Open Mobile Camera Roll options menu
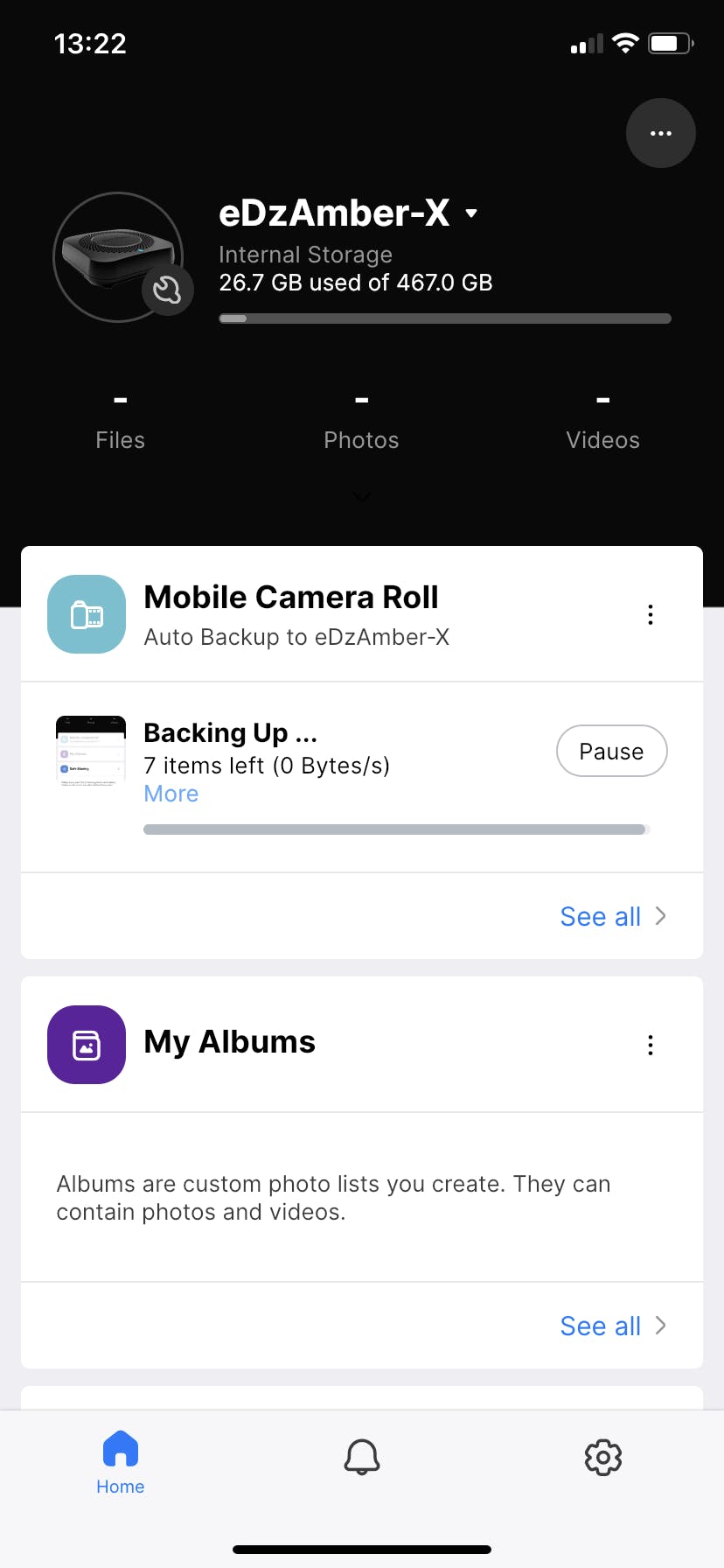 coord(651,614)
